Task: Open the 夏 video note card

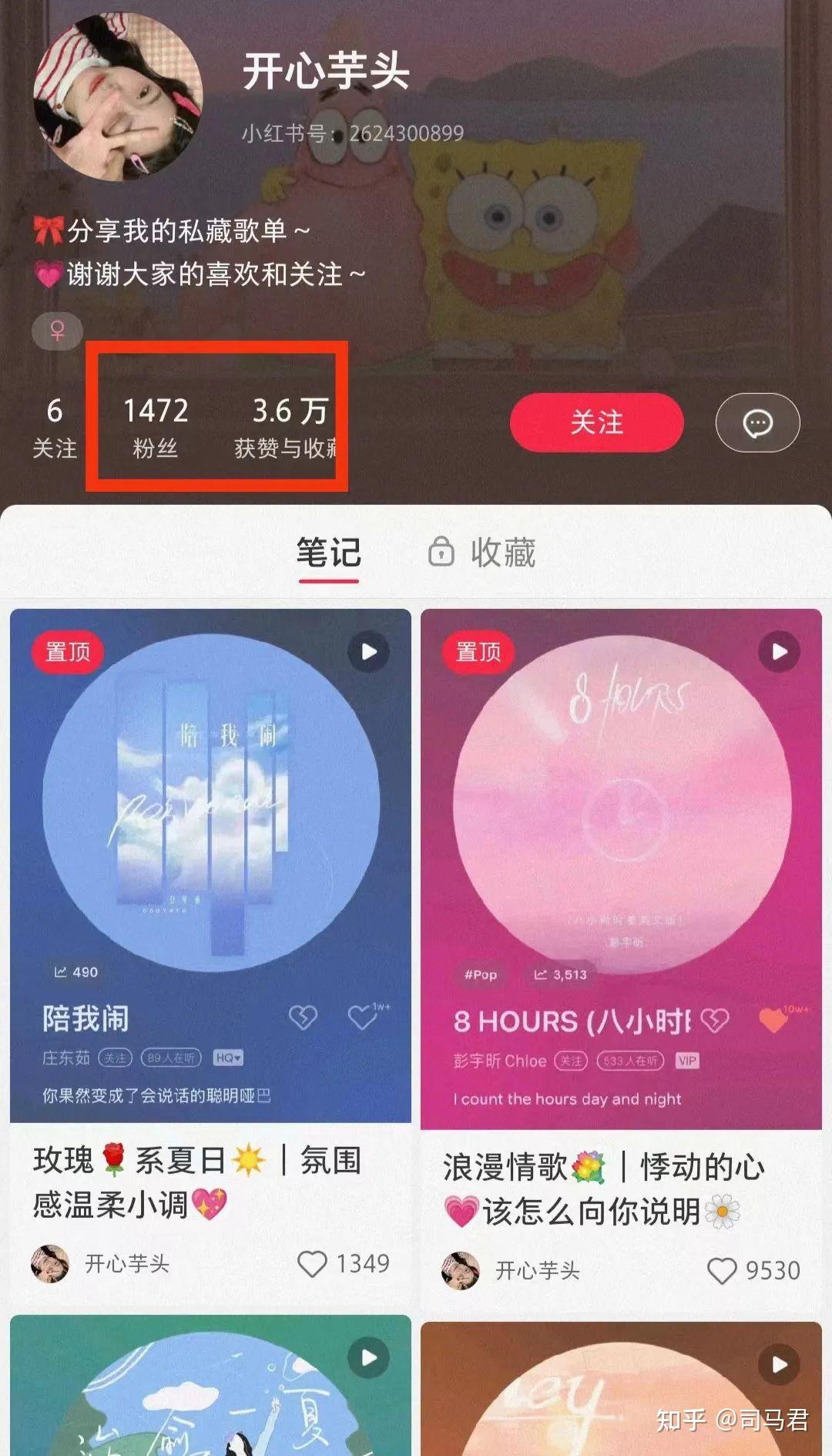Action: [x=210, y=1385]
